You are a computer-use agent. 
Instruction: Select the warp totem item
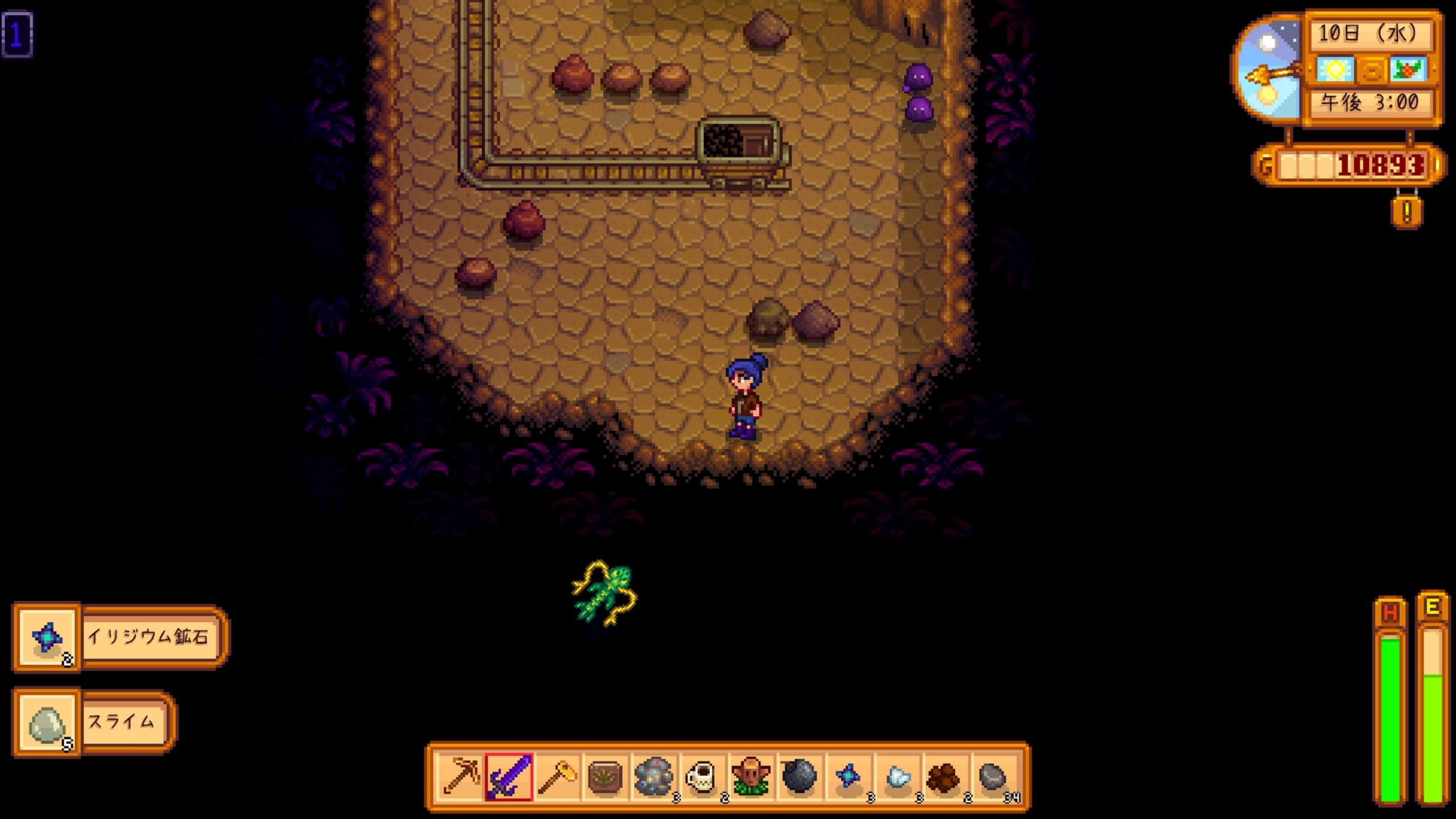[x=750, y=777]
